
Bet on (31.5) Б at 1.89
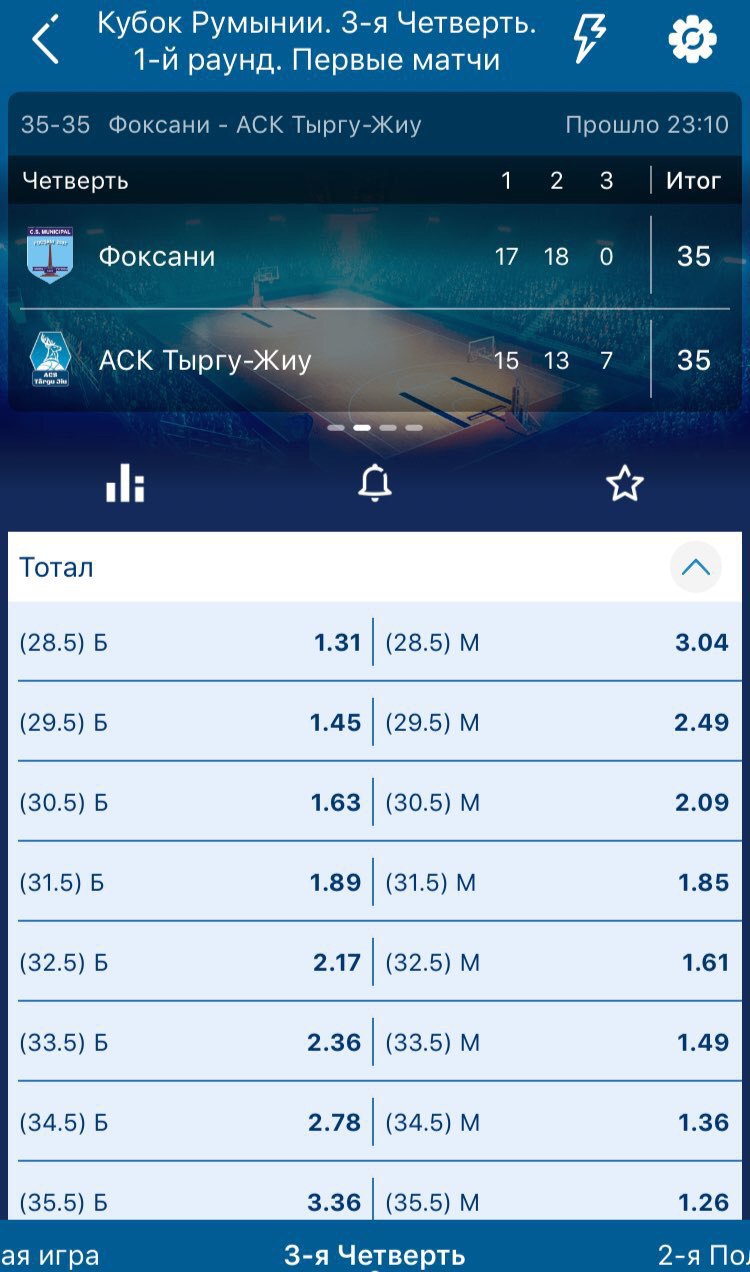(x=191, y=882)
